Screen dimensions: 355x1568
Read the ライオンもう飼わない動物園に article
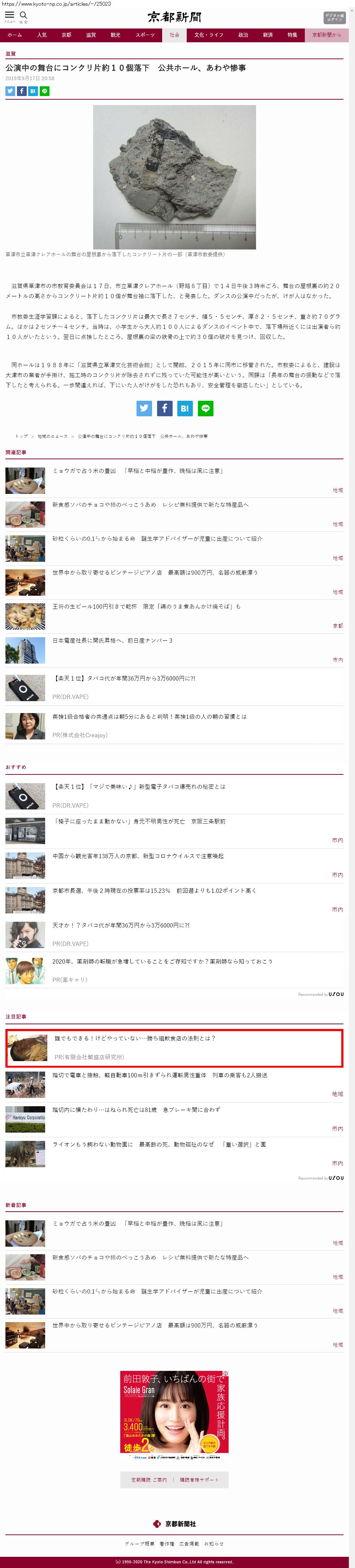click(158, 1144)
